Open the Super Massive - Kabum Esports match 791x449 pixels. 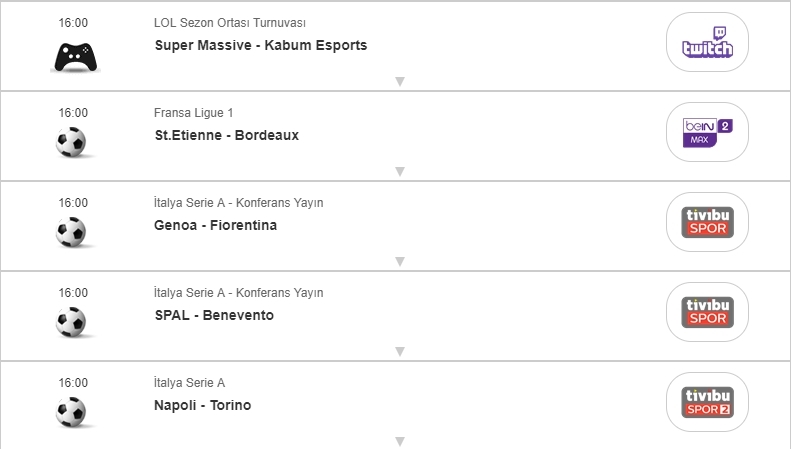[x=261, y=45]
